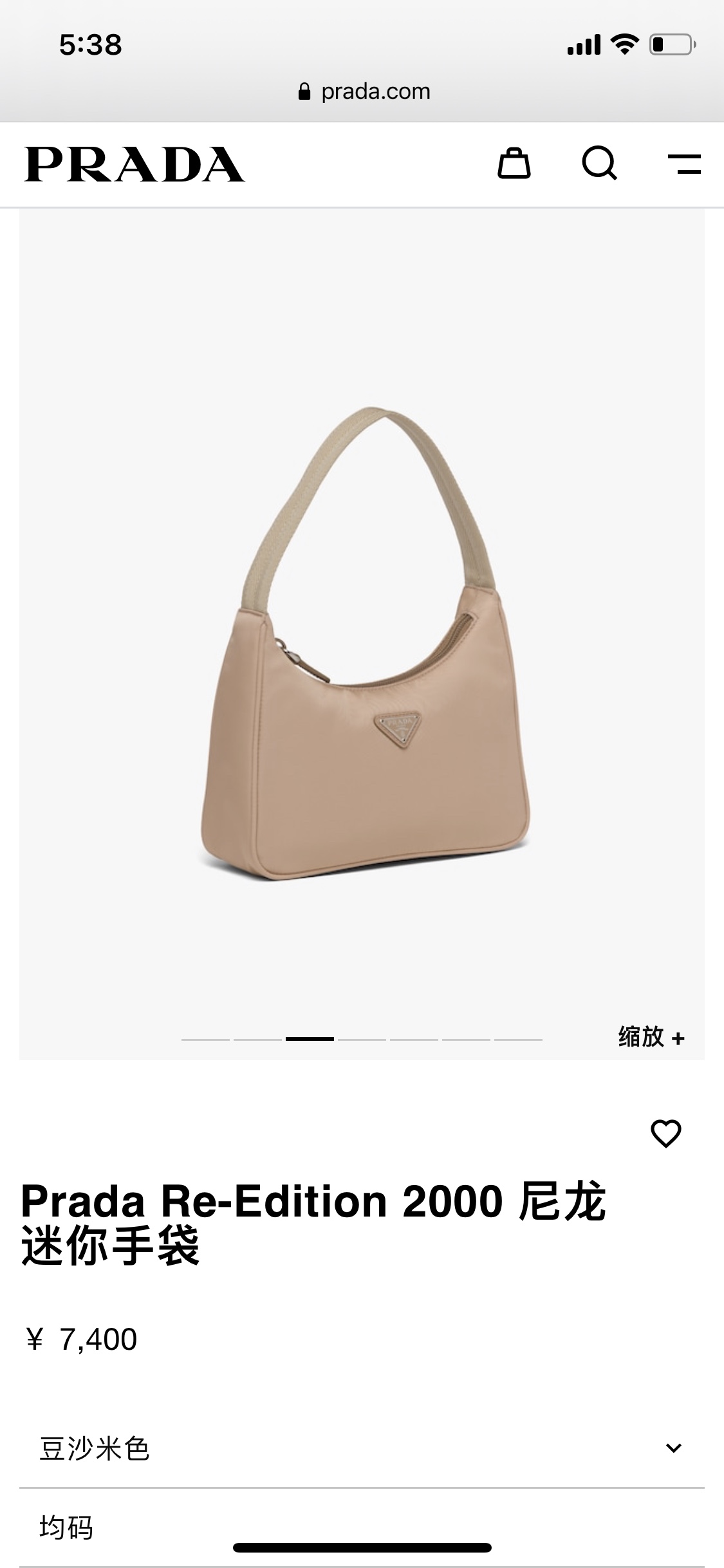
Task: Expand the 豆沙米色 color dropdown
Action: tap(362, 1448)
